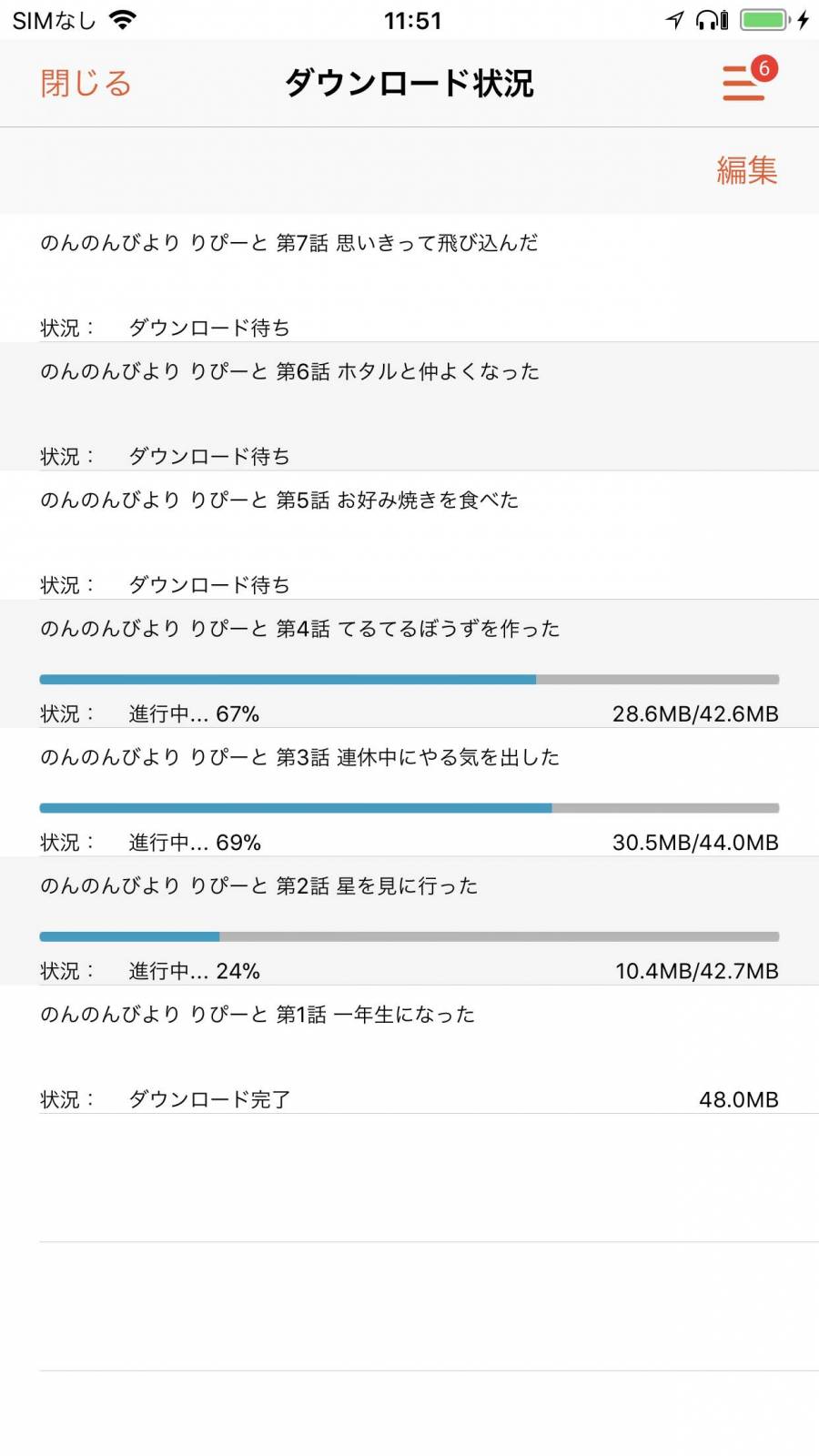Viewport: 819px width, 1456px height.
Task: Open the 第5話 お好み焼きを食べた row
Action: [409, 535]
